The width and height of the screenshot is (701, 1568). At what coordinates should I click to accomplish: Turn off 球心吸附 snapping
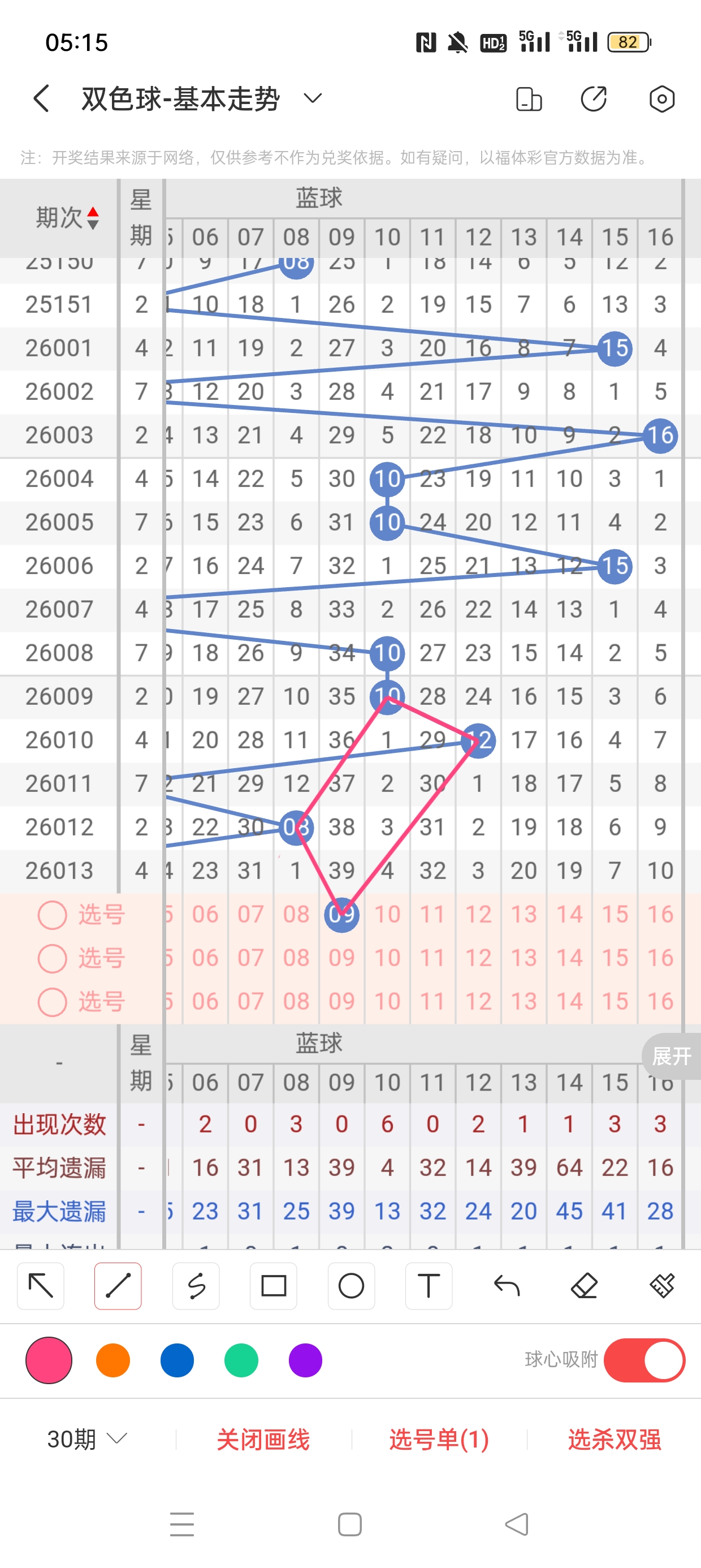pos(644,1360)
